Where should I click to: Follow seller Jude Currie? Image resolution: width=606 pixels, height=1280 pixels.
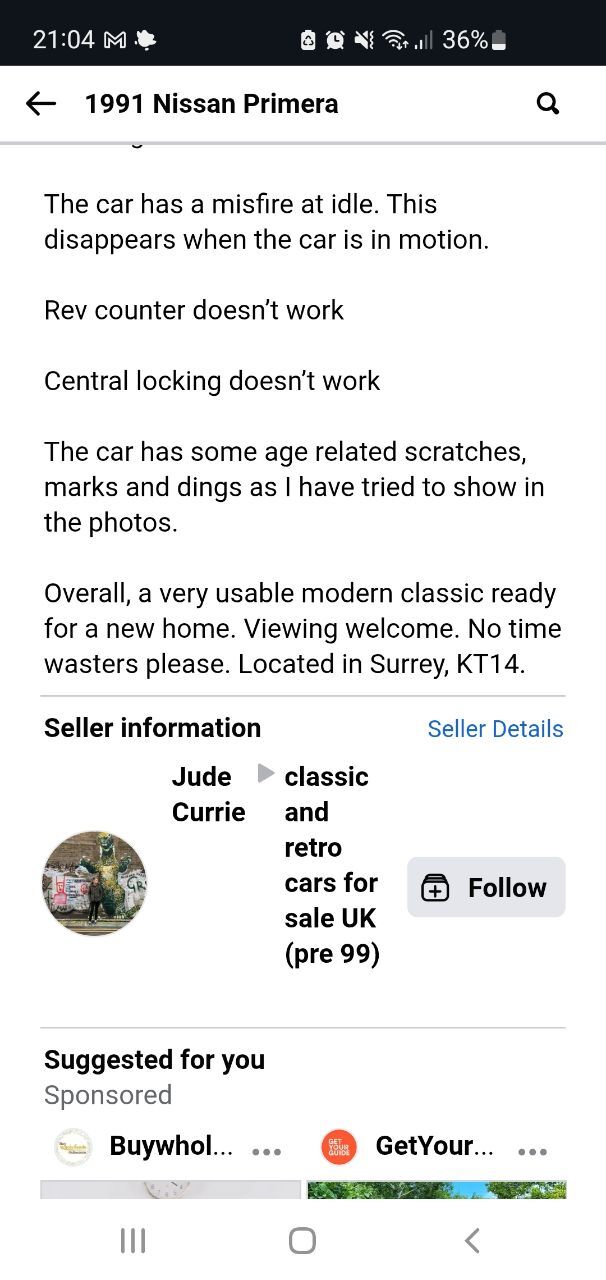[x=486, y=887]
